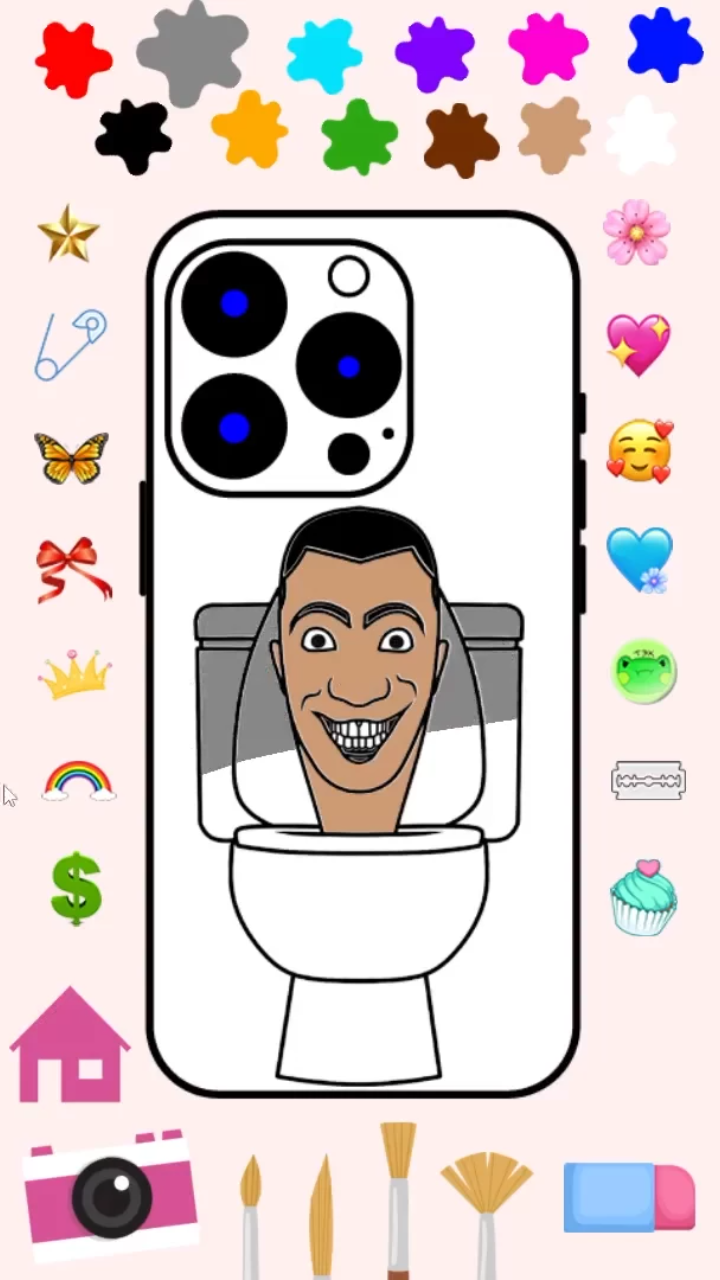Image resolution: width=720 pixels, height=1280 pixels.
Task: Choose the frog face sticker
Action: click(x=643, y=672)
